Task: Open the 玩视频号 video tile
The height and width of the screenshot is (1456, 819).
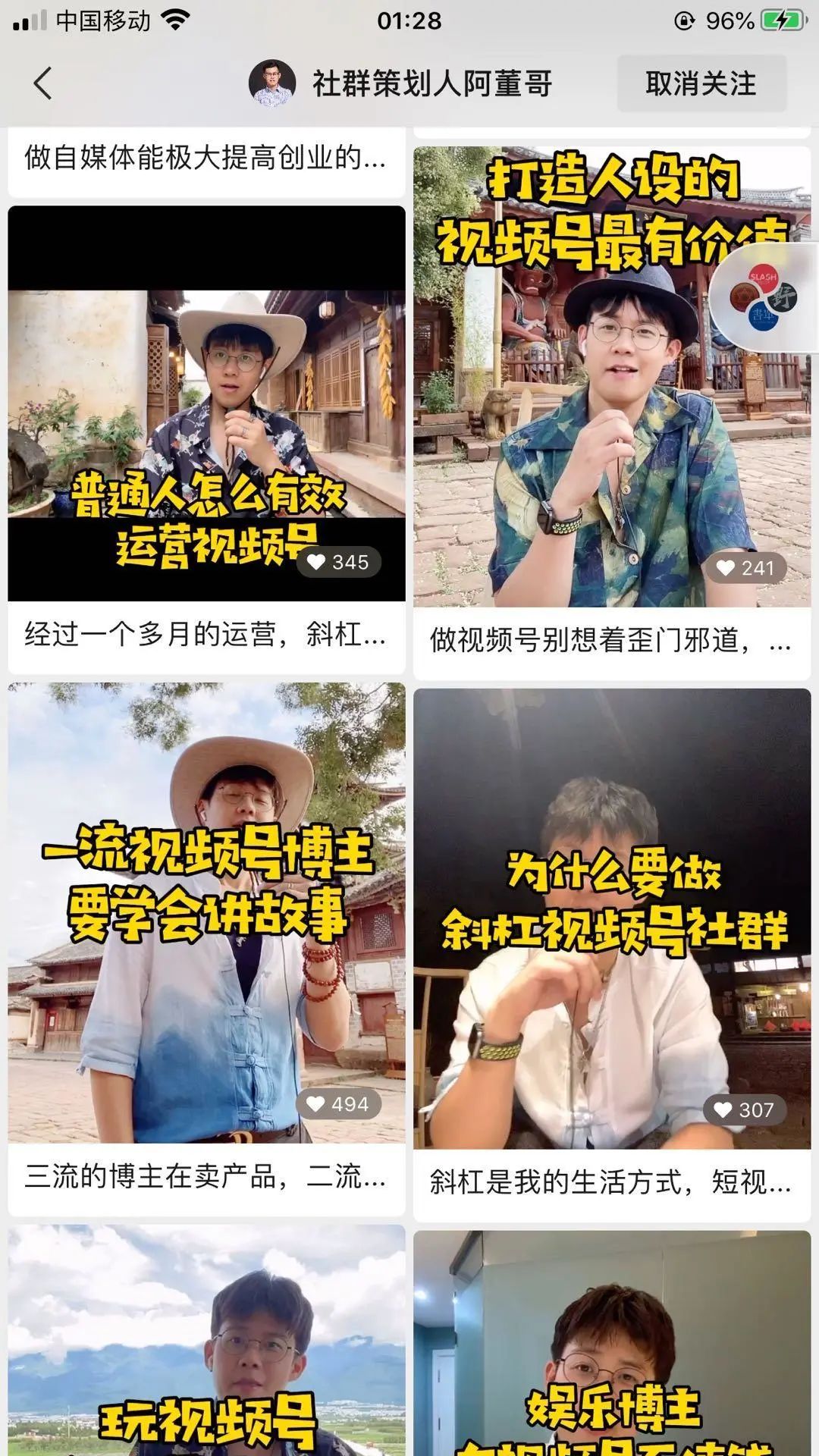Action: click(x=206, y=1342)
